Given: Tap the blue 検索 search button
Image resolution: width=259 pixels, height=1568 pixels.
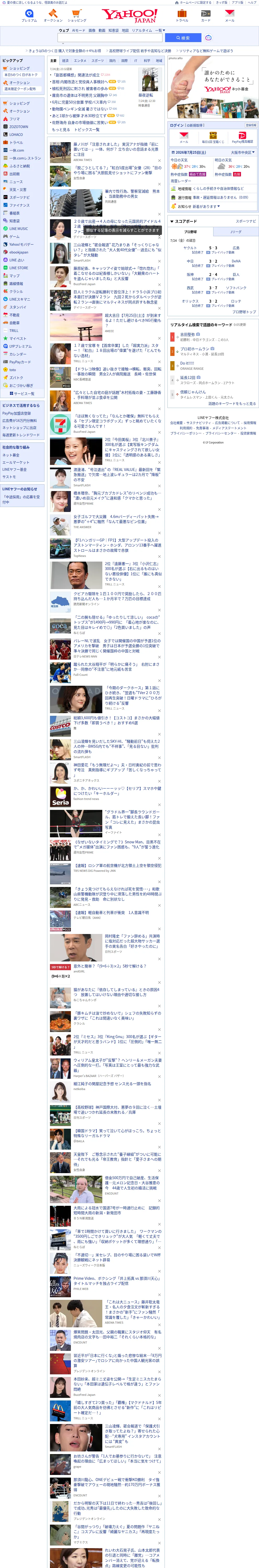Looking at the screenshot, I should (x=183, y=38).
